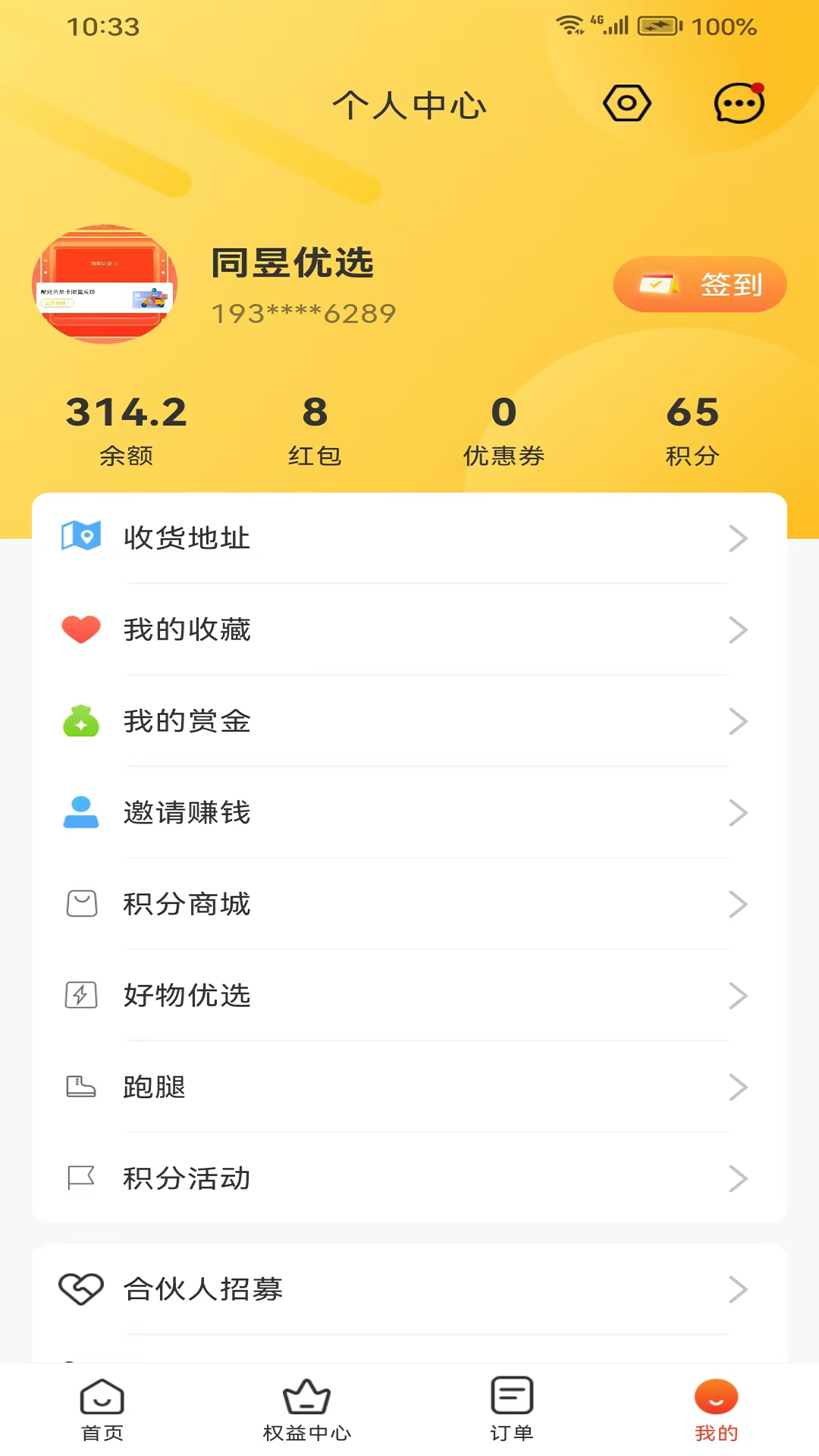This screenshot has height=1456, width=819.
Task: Open the profile avatar picture
Action: [x=105, y=284]
